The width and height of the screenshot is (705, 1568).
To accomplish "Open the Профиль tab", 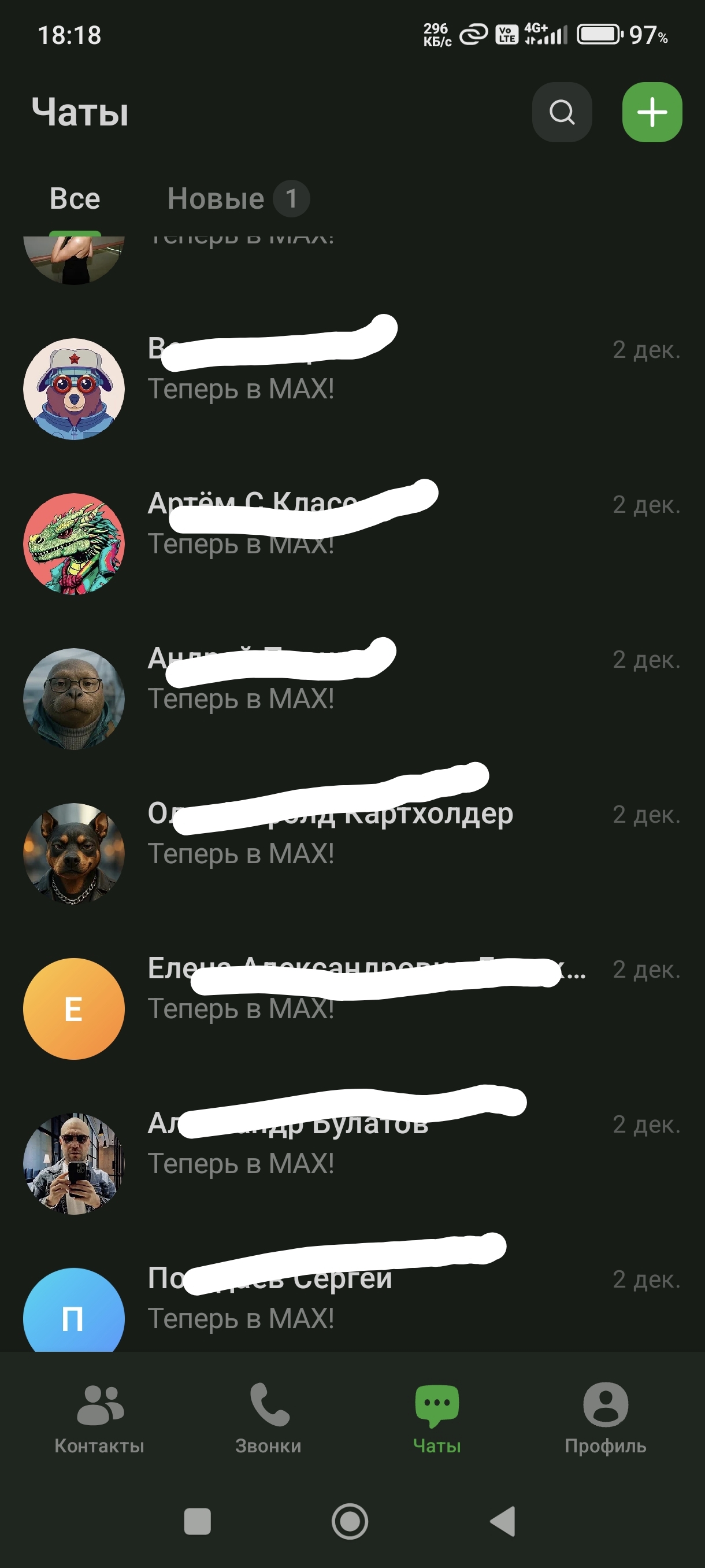I will coord(605,1418).
